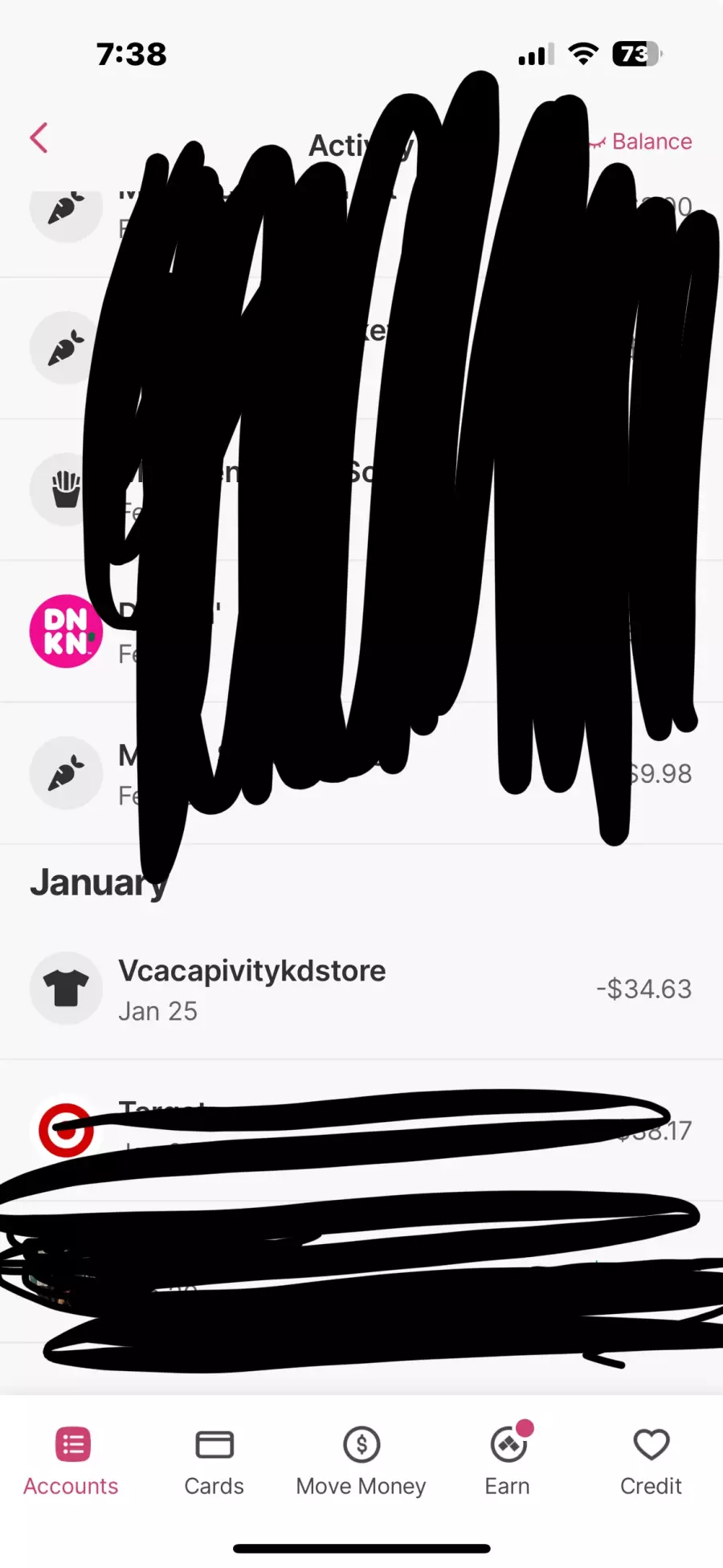Open the transaction showing 9.98
The height and width of the screenshot is (1568, 723).
tap(361, 773)
